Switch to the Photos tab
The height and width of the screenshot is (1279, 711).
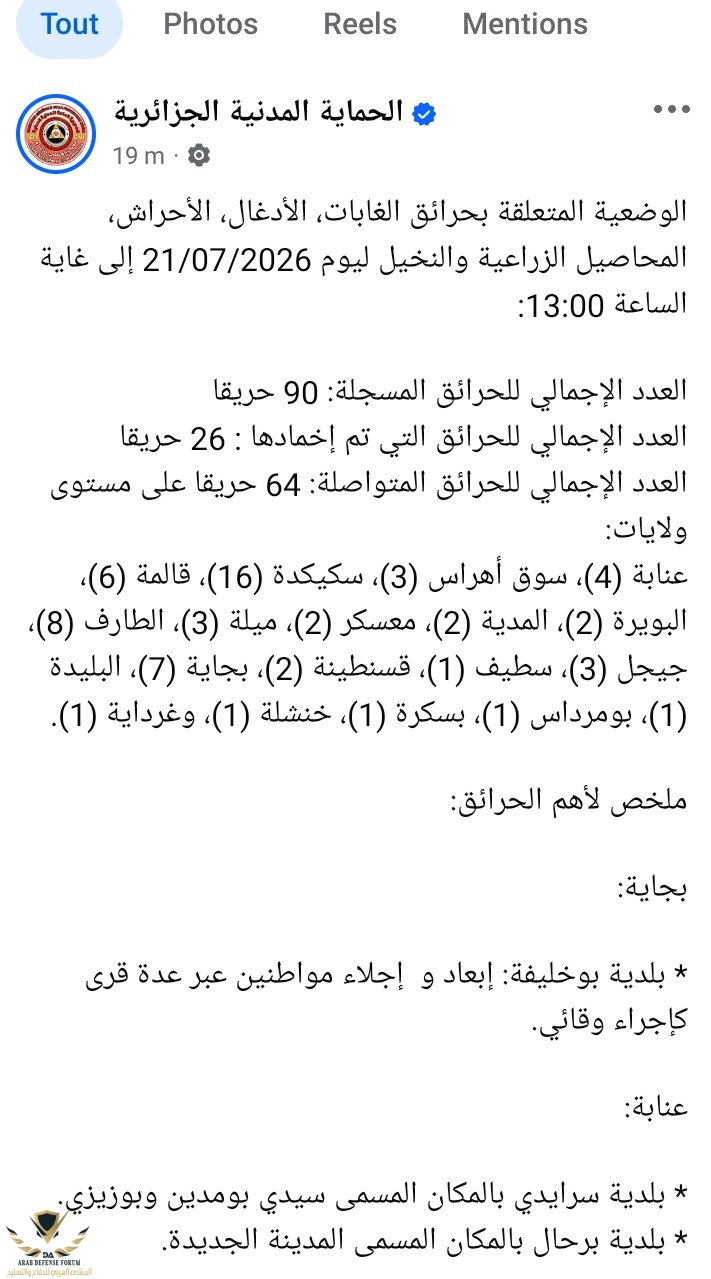click(x=210, y=24)
